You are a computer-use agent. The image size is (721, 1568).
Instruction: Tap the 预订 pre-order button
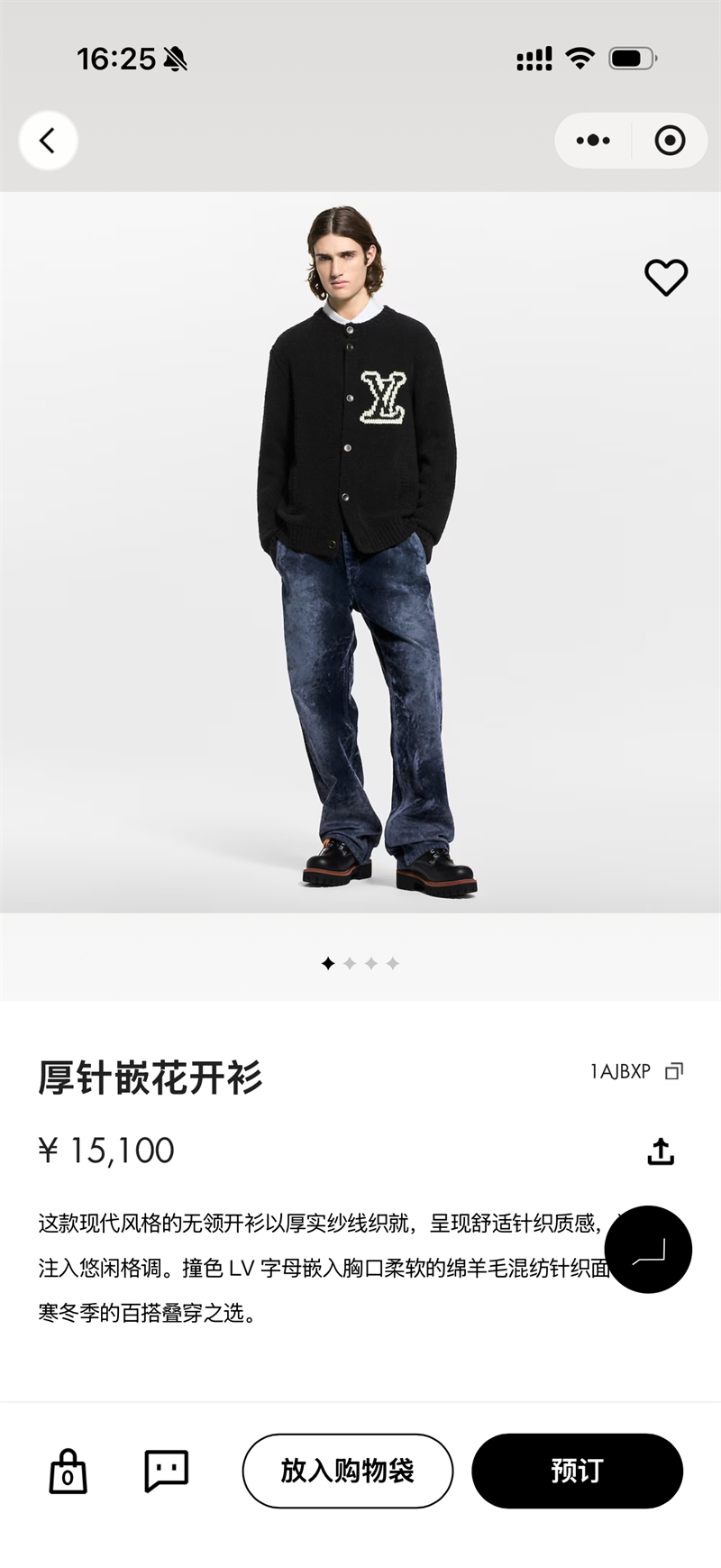click(577, 1471)
